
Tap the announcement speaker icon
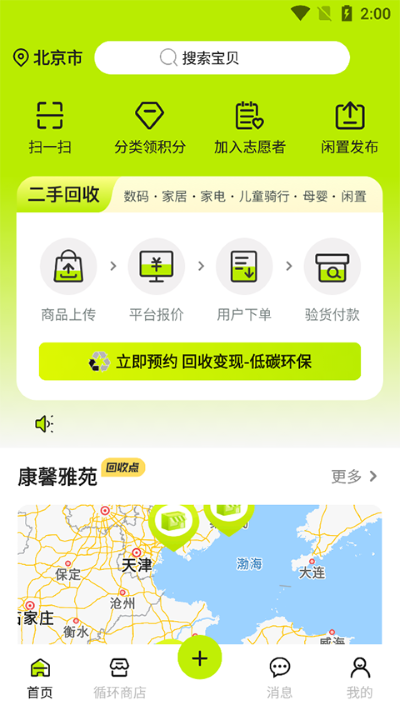[x=44, y=424]
